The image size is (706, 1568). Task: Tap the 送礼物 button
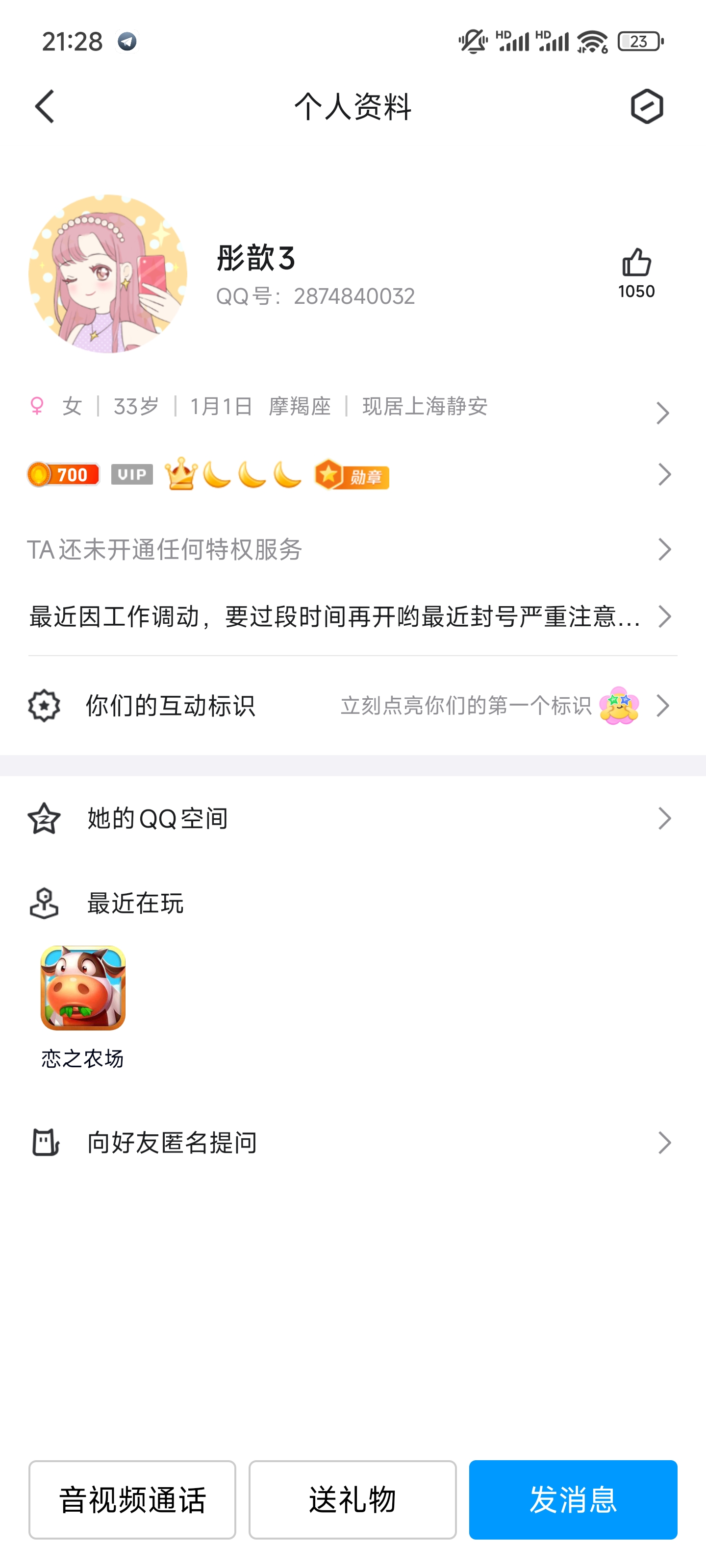[352, 1499]
